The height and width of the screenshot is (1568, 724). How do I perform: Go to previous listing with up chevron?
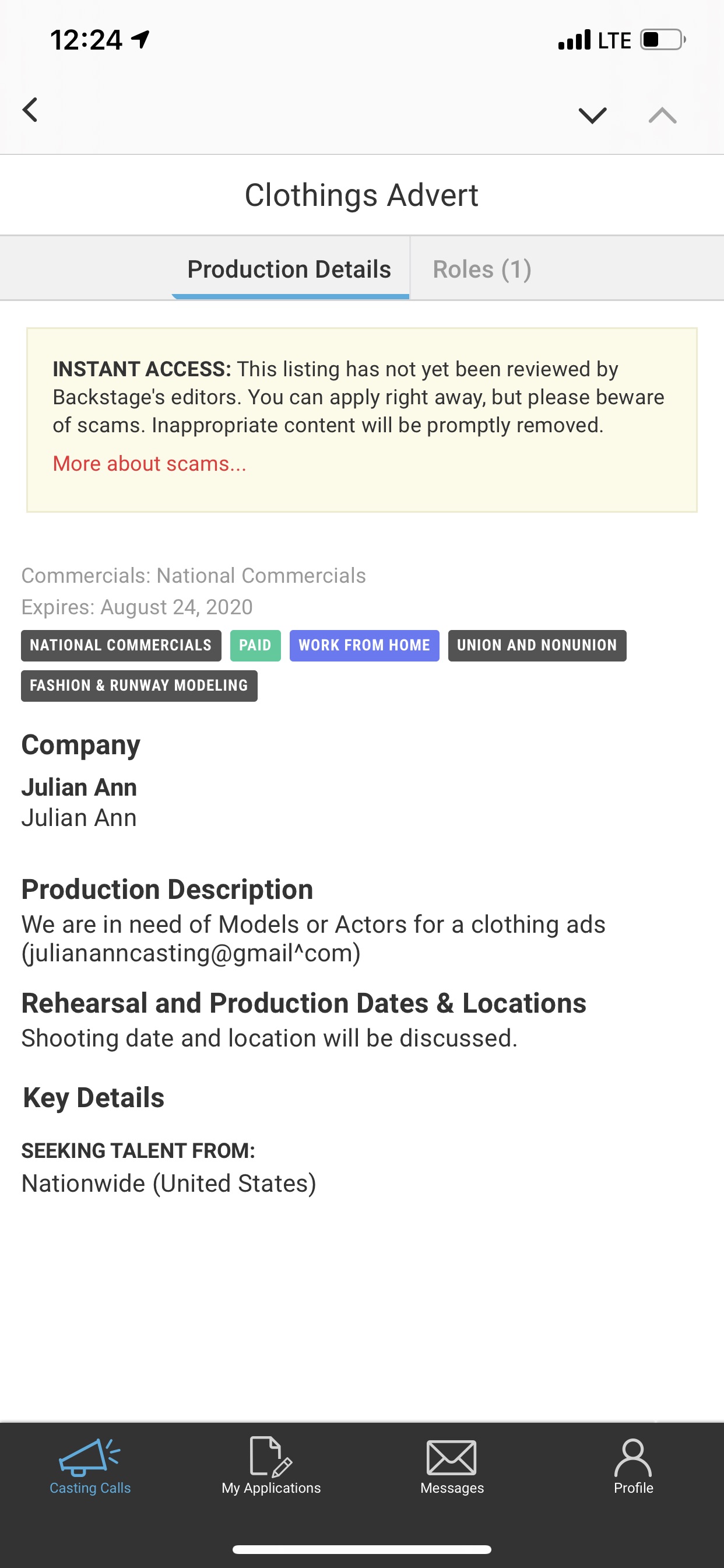(662, 115)
